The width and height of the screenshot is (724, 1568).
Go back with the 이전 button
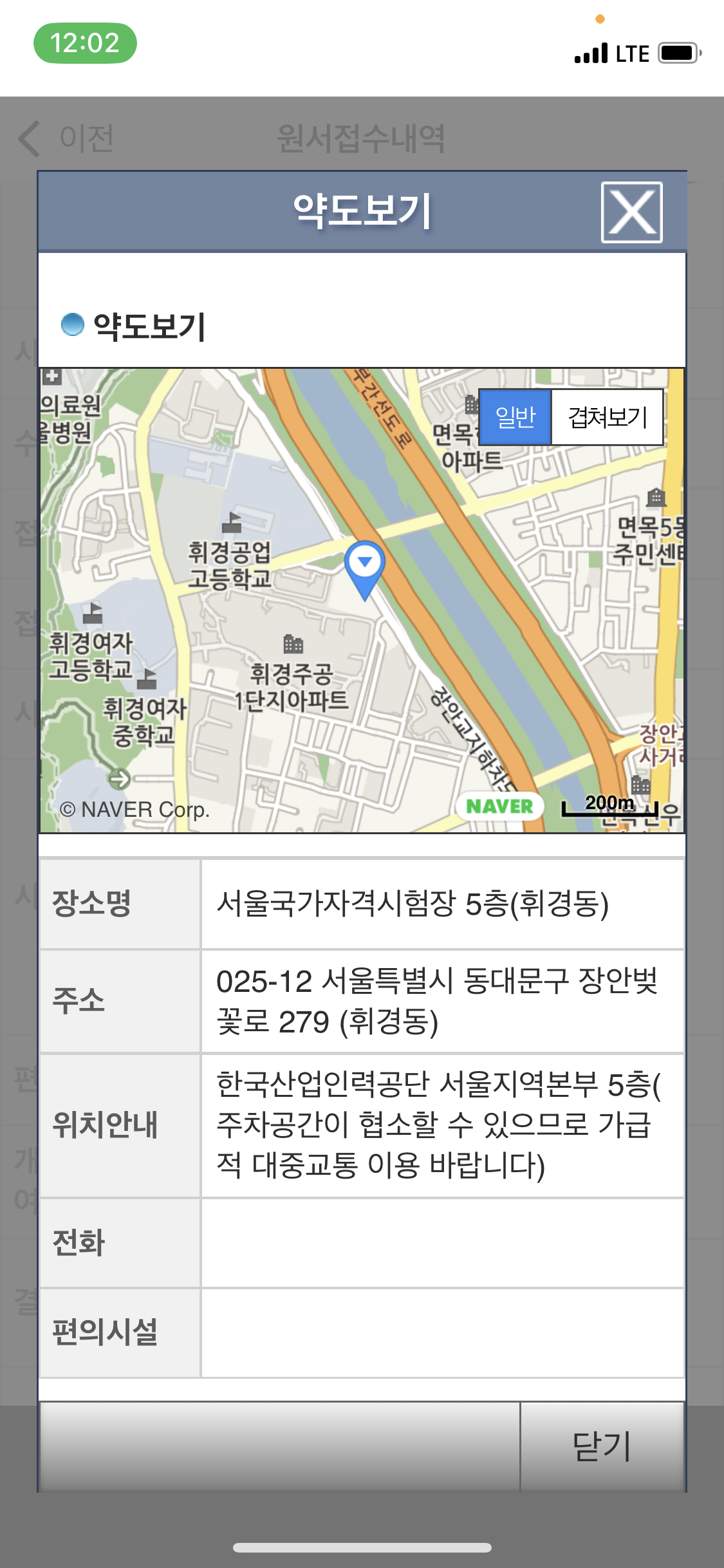[x=67, y=138]
